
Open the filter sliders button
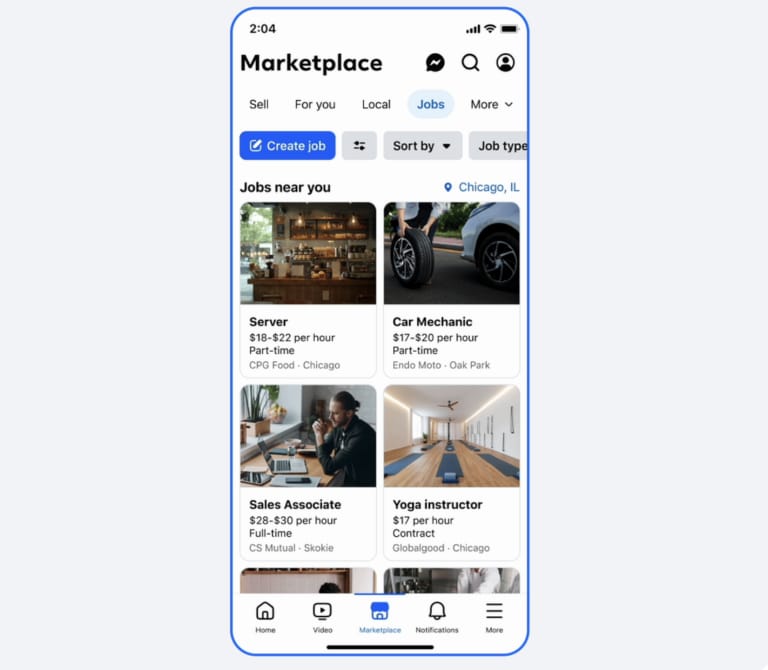tap(359, 146)
